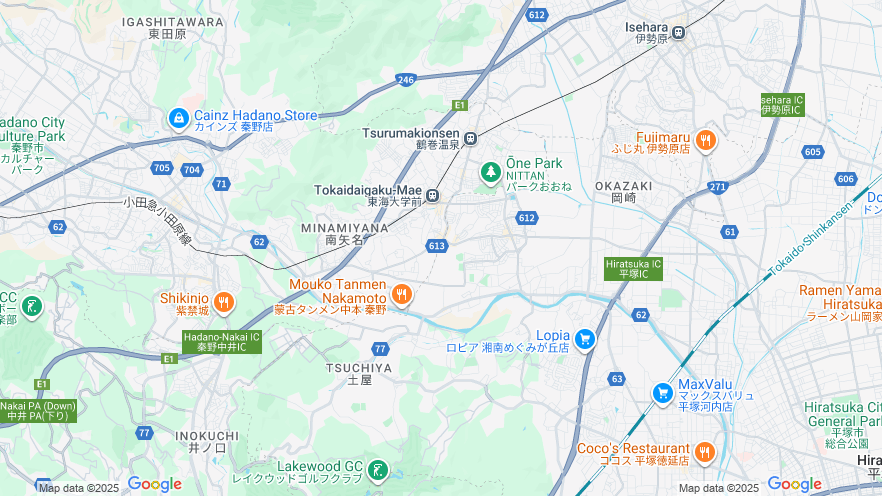Tap the Fujimaru restaurant pin
882x496 pixels.
click(x=706, y=141)
